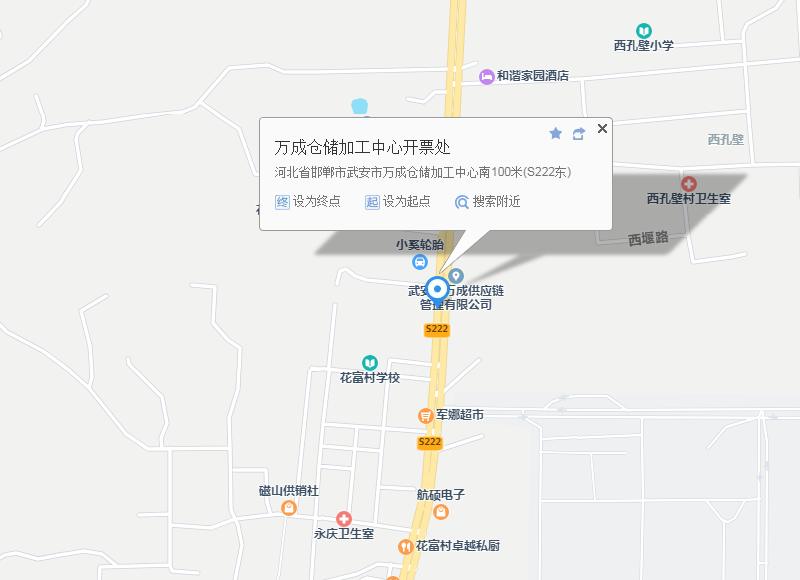Tap 设为终点 to set as destination
The image size is (800, 580).
pyautogui.click(x=308, y=202)
